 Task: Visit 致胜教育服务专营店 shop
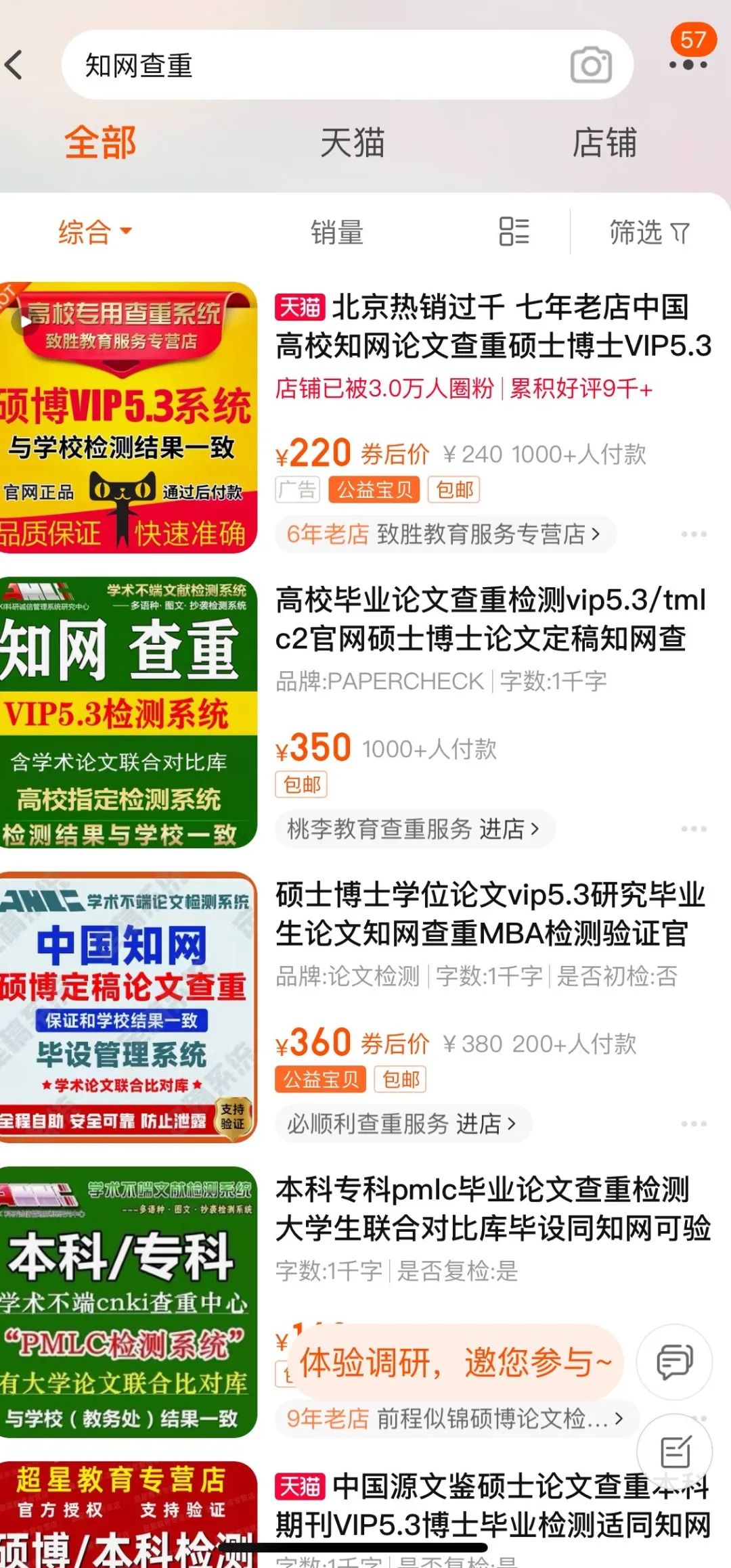(445, 534)
